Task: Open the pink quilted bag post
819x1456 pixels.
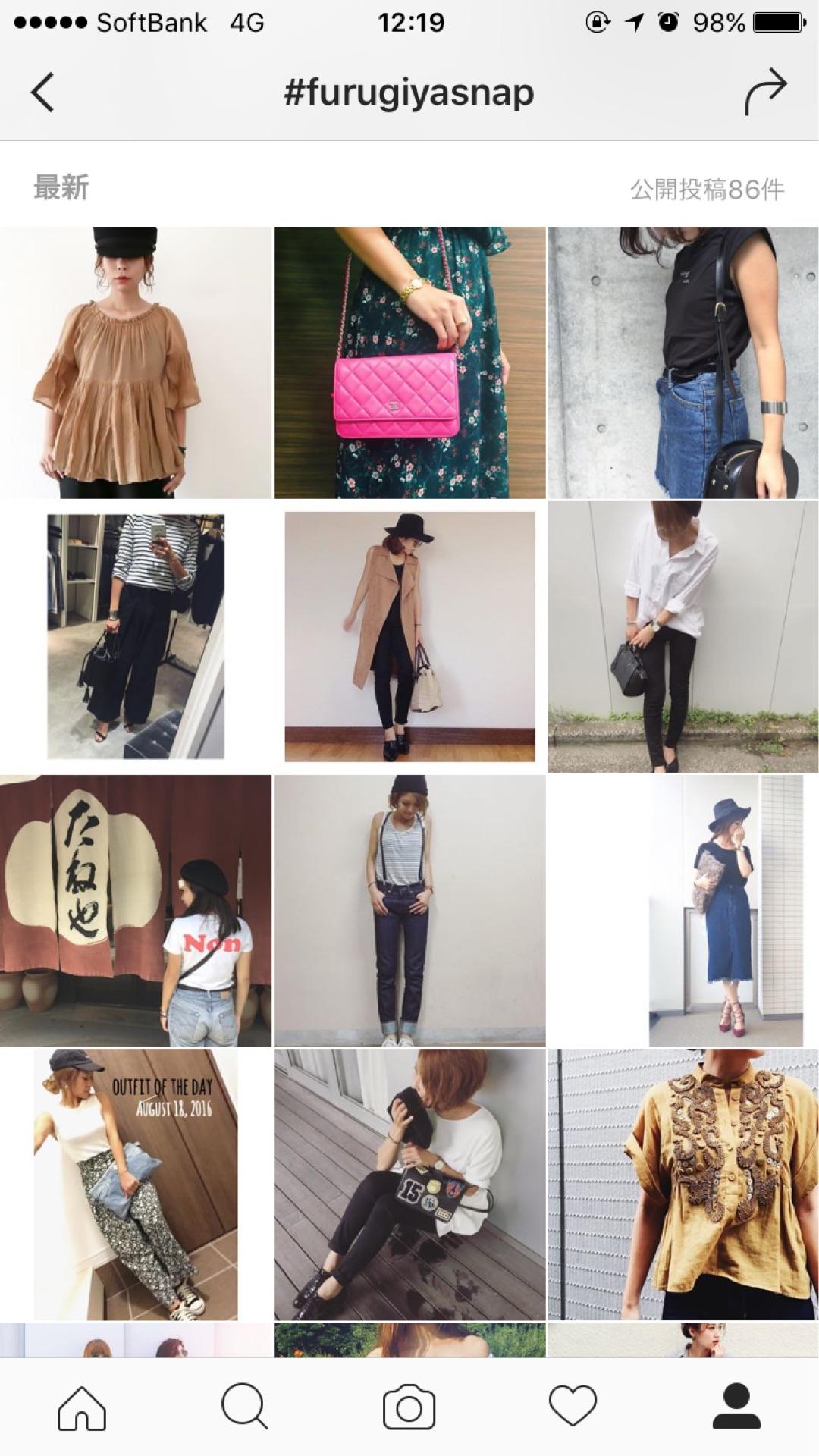Action: [x=409, y=362]
